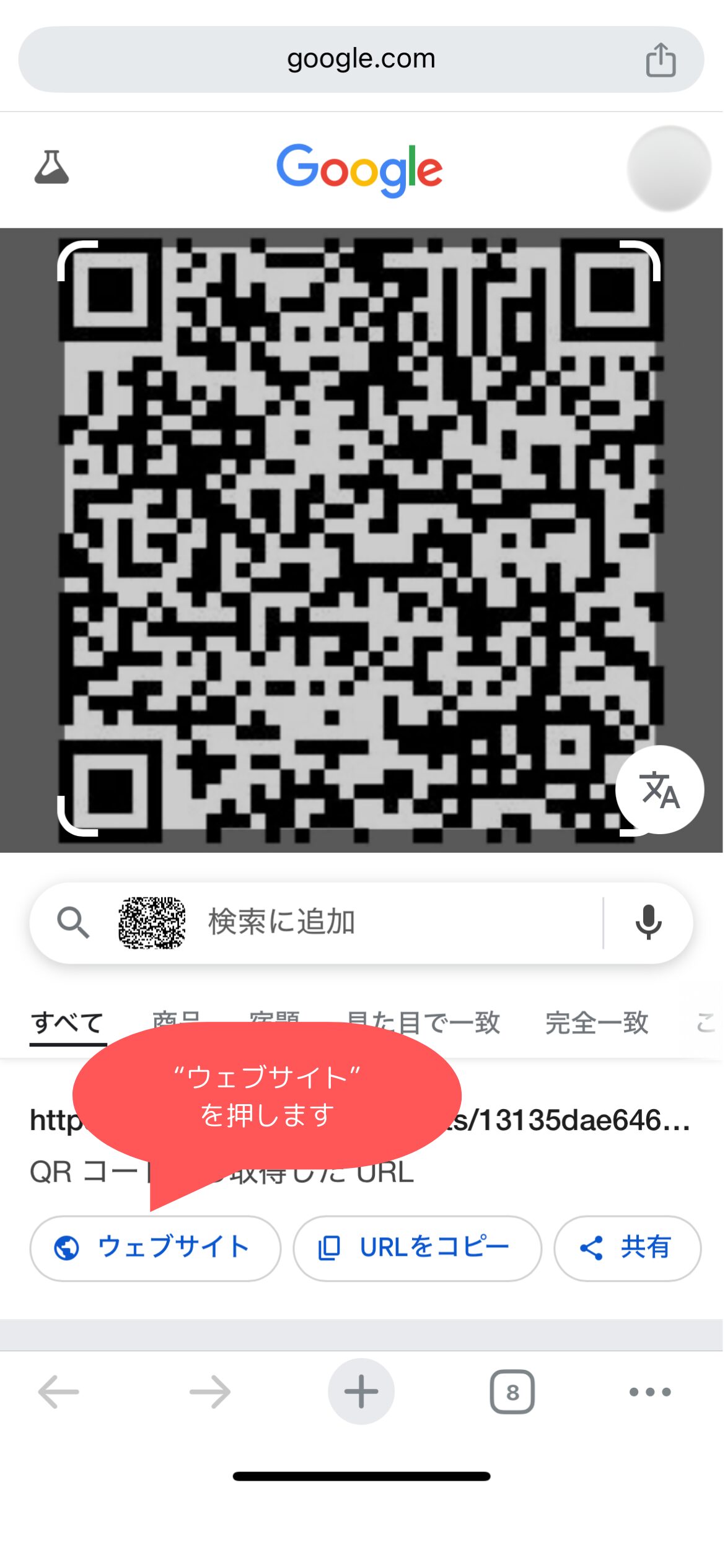Tap the 検索に追加 search field

pyautogui.click(x=361, y=923)
